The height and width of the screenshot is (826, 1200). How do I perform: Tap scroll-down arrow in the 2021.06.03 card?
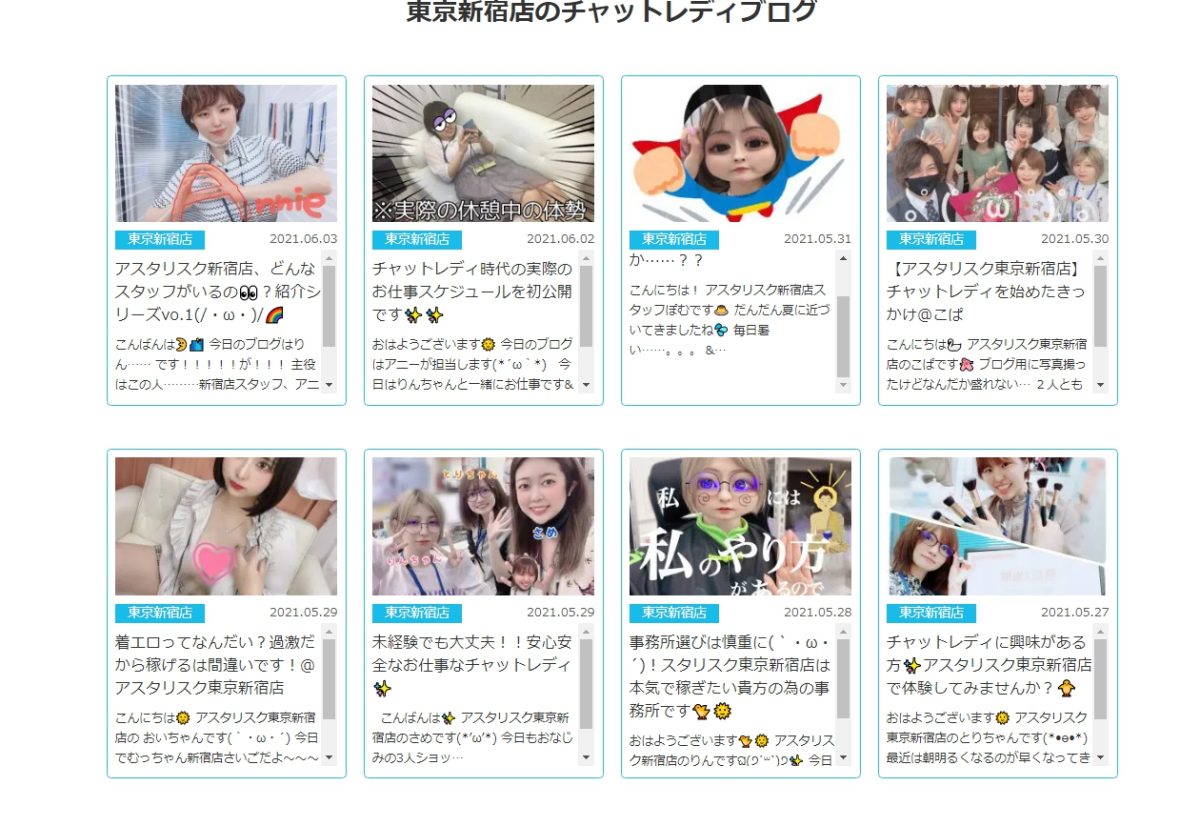[x=329, y=385]
